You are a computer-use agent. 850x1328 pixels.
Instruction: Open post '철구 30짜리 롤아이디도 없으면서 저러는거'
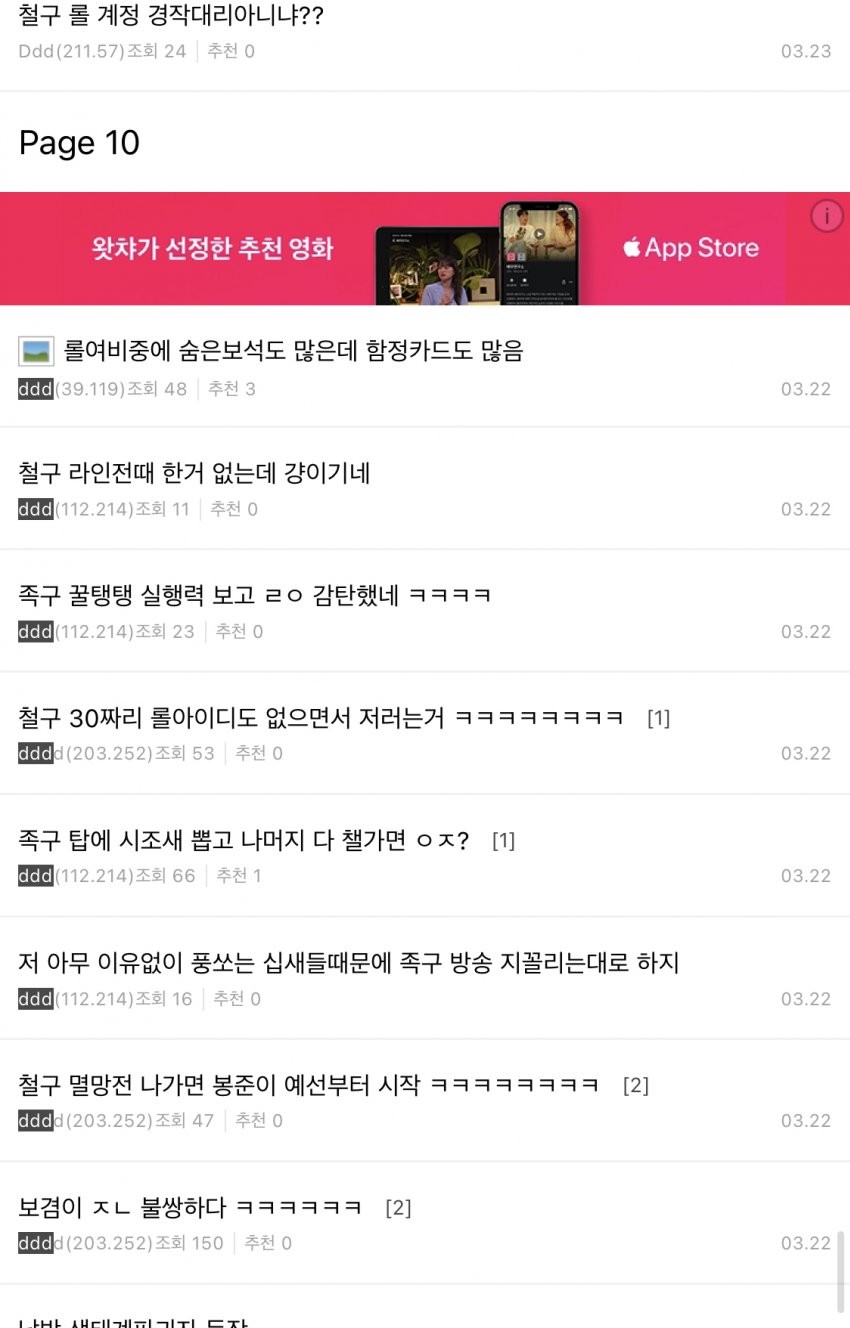pyautogui.click(x=320, y=718)
